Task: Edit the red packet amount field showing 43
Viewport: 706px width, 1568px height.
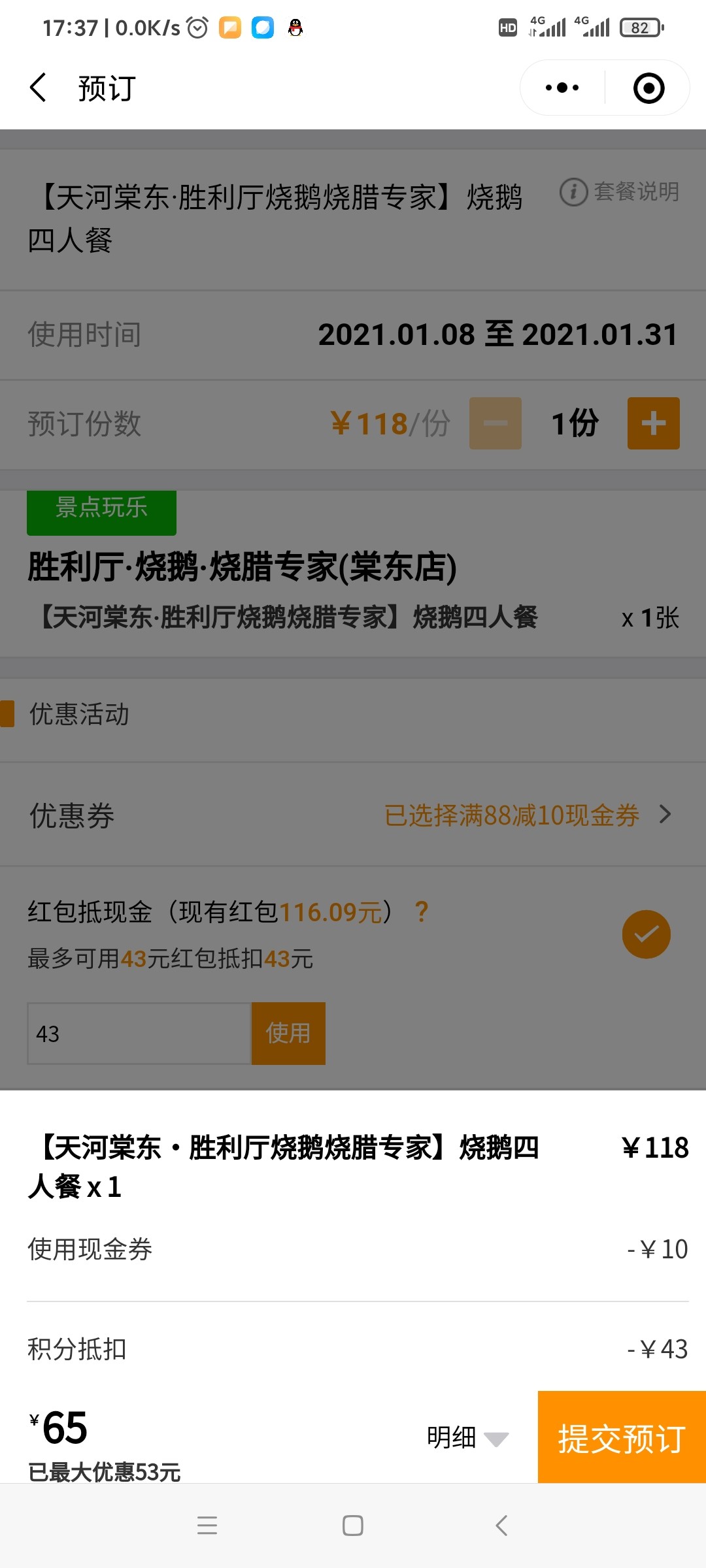Action: point(139,1034)
